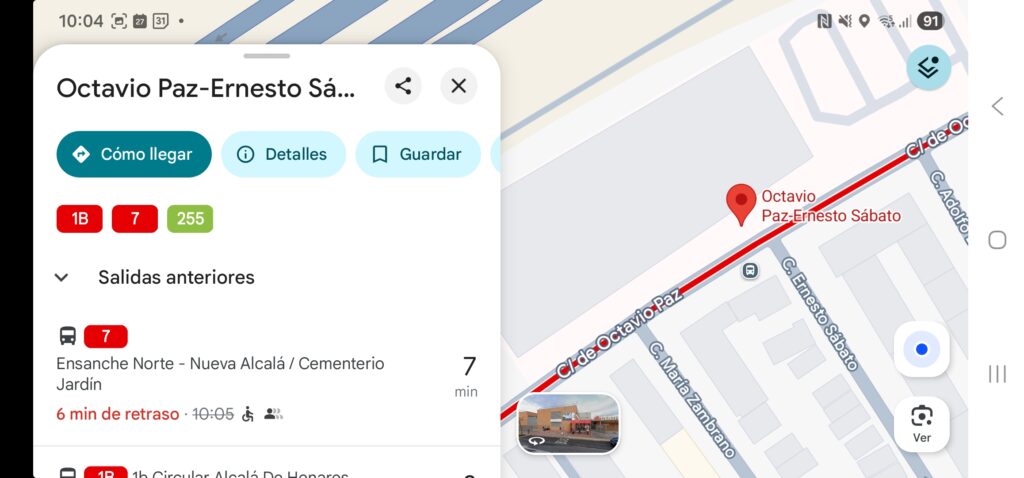Save the stop with Guardar
The image size is (1024, 478).
(418, 154)
